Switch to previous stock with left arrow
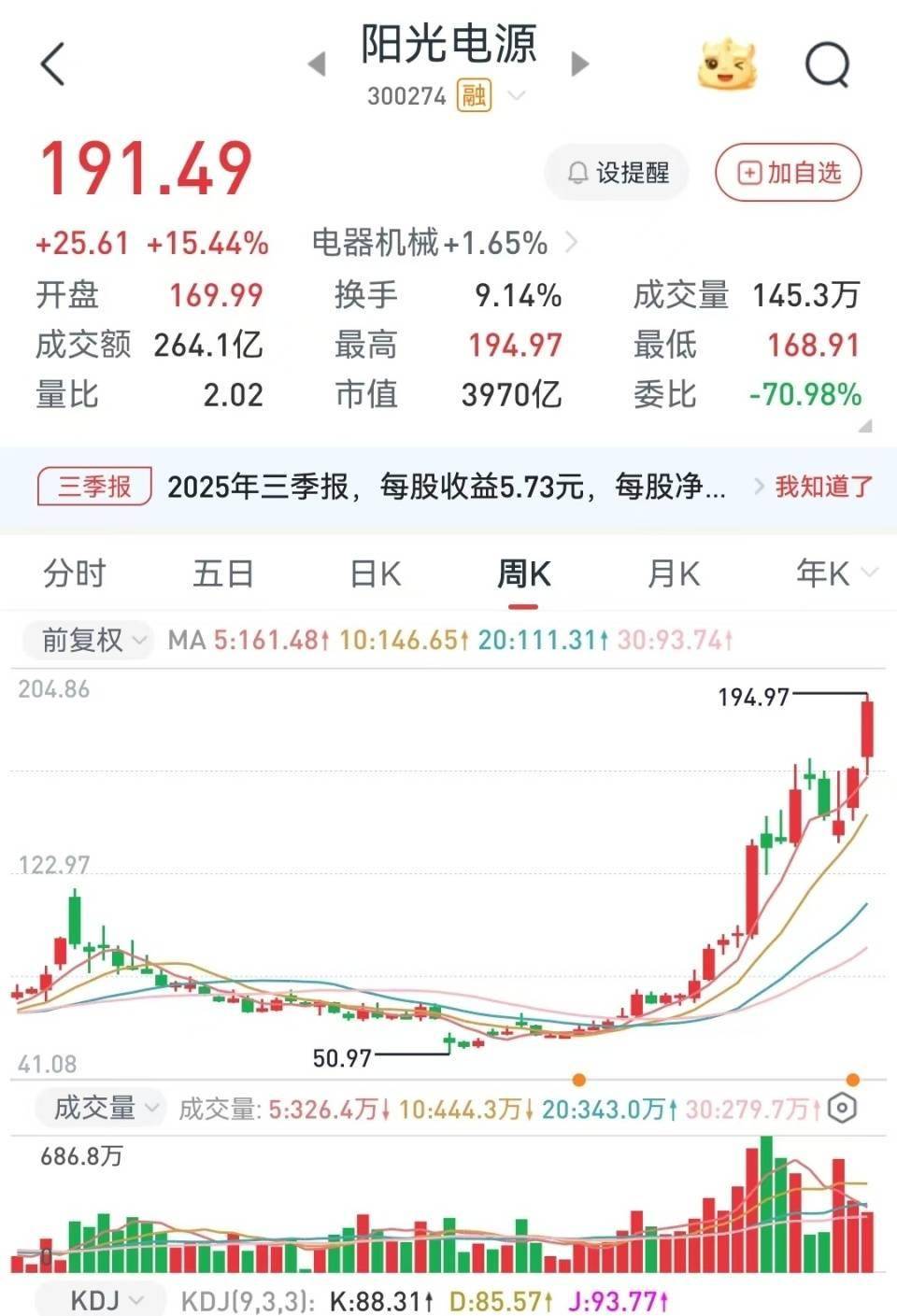The height and width of the screenshot is (1316, 897). (x=318, y=62)
